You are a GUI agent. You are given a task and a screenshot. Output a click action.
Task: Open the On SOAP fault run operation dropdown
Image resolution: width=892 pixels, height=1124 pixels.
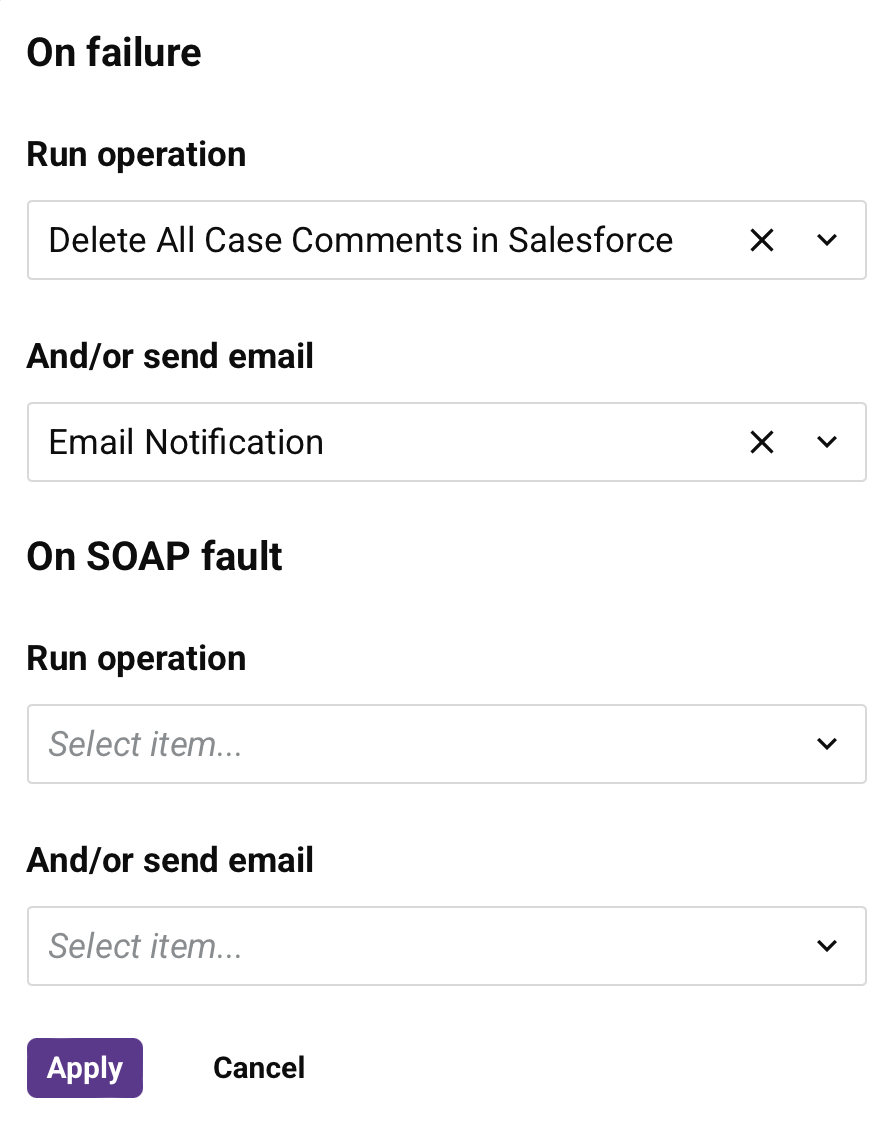446,744
